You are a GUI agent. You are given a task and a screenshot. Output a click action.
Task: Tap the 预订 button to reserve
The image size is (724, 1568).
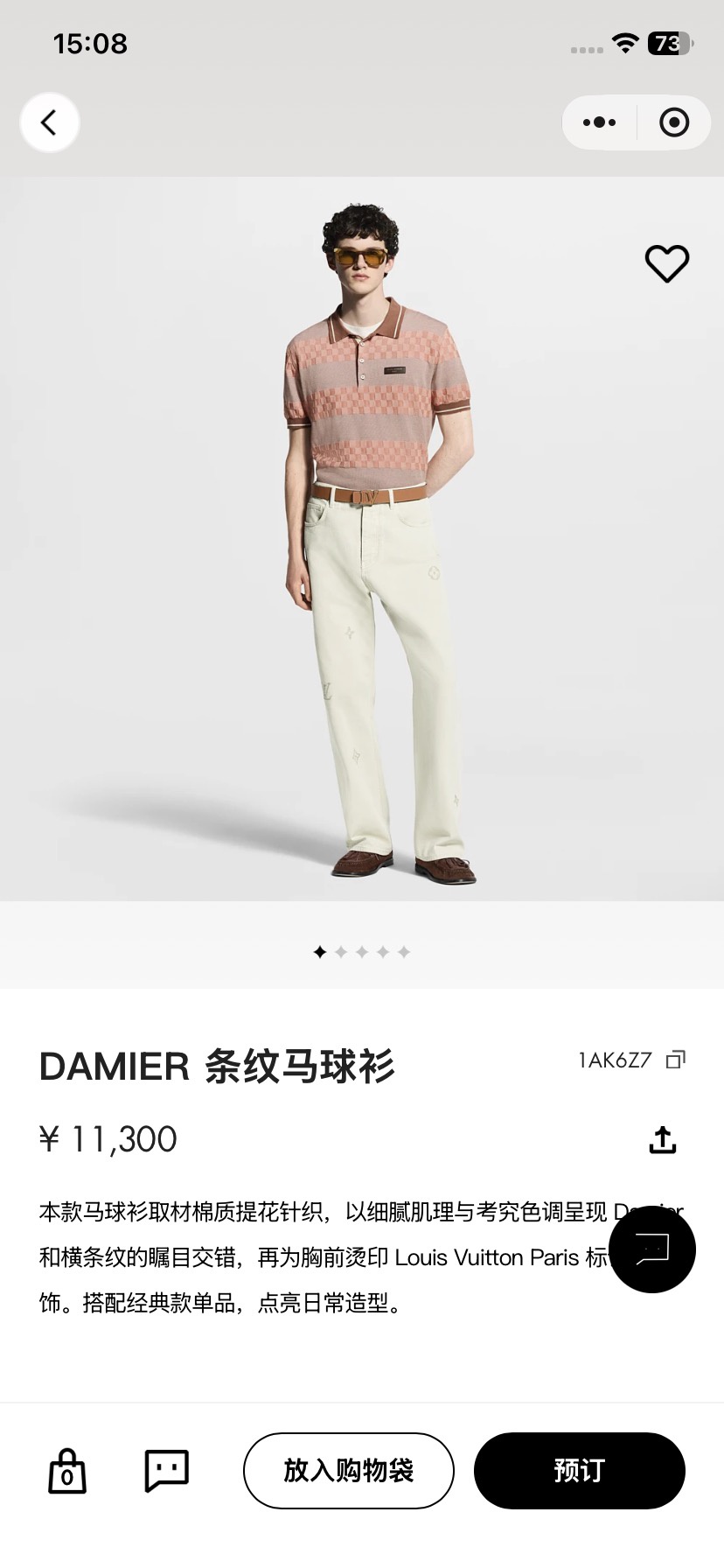click(580, 1470)
